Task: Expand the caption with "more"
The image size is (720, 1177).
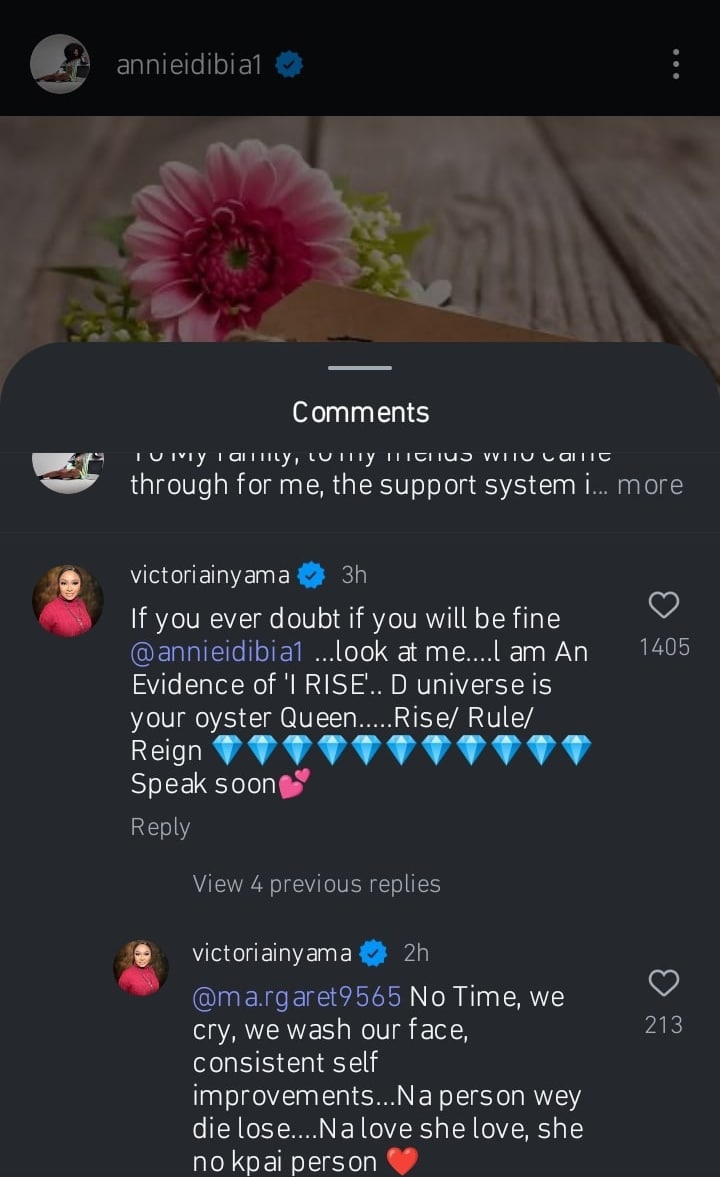Action: tap(650, 485)
